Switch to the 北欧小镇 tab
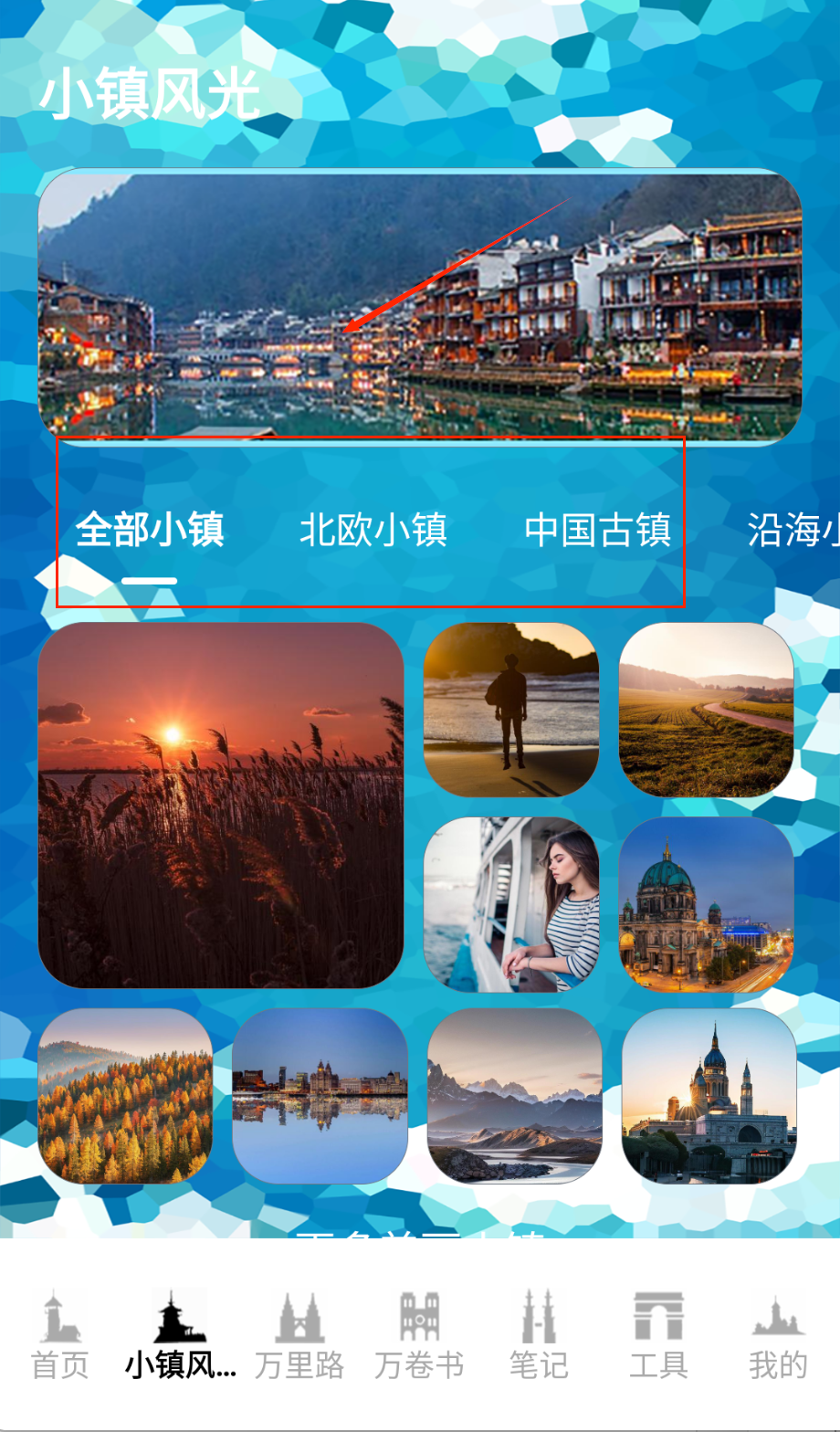The height and width of the screenshot is (1432, 840). (373, 530)
